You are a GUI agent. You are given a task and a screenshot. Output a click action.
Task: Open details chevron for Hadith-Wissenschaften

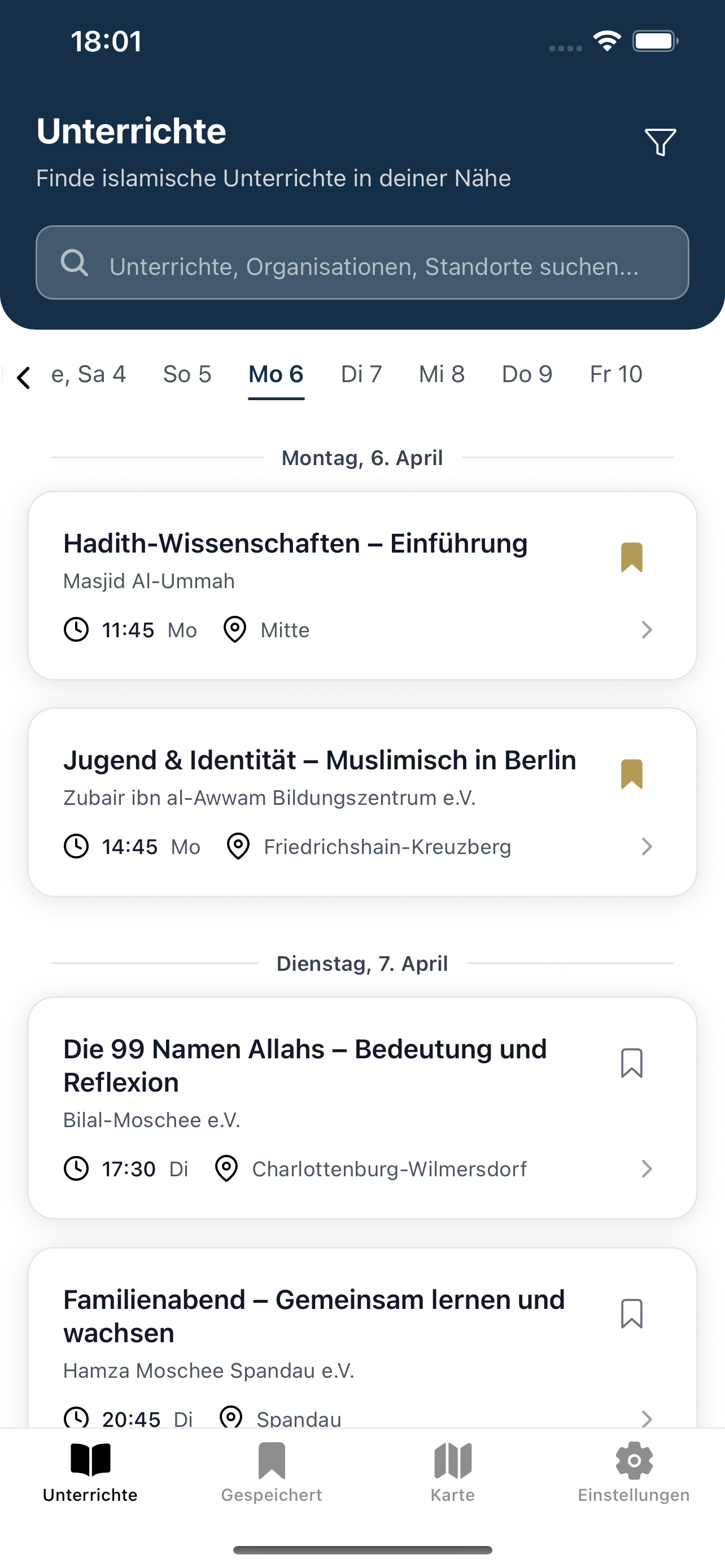point(647,630)
